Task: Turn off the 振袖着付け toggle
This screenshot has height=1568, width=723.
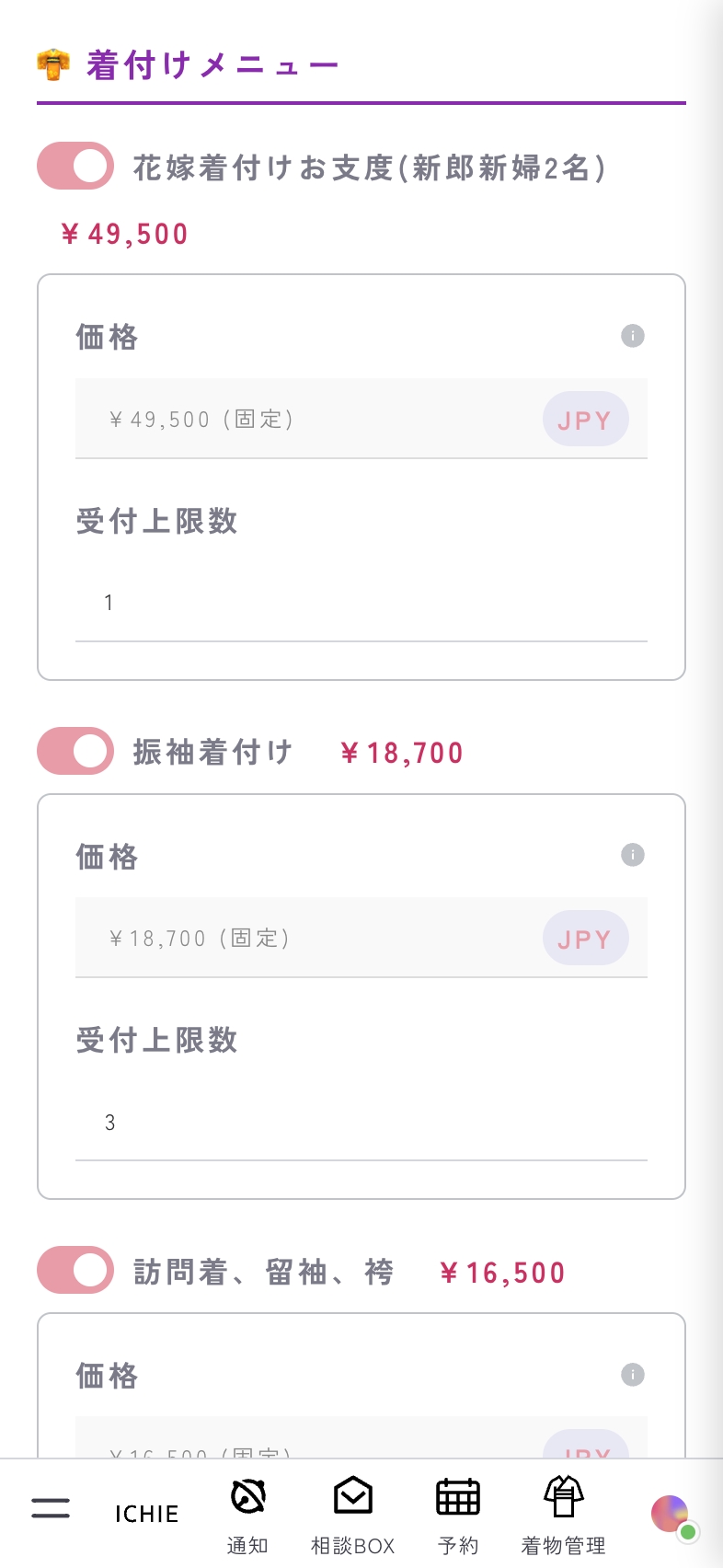Action: 75,751
